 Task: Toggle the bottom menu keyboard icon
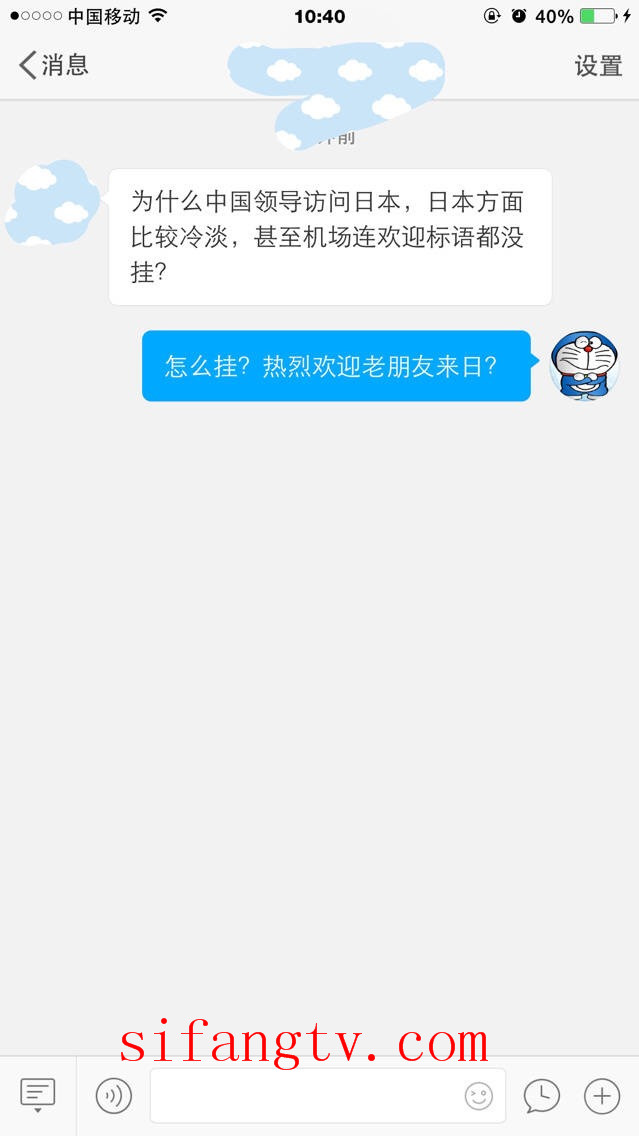[38, 1096]
